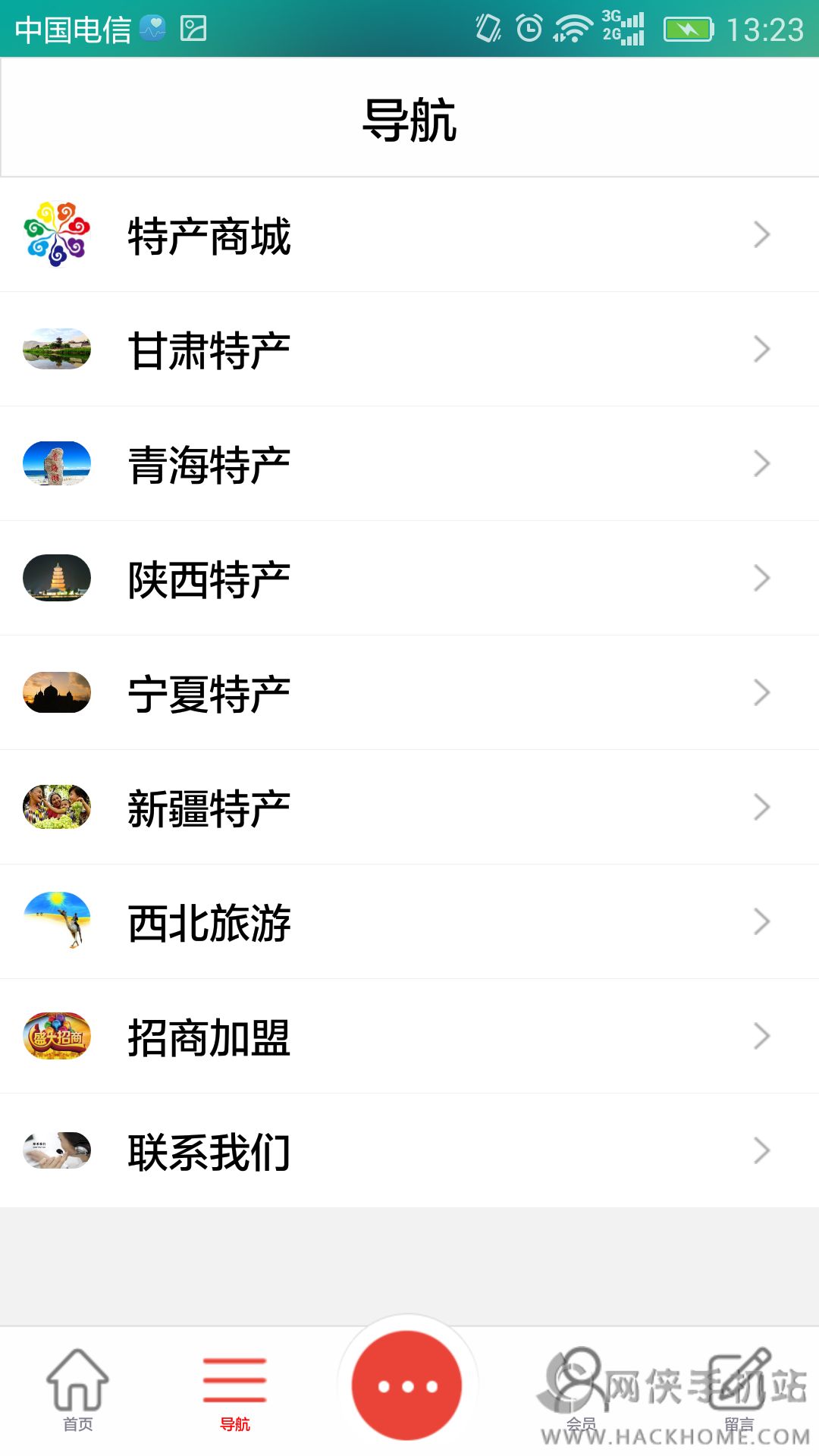Tap the 招商加盟 row
This screenshot has width=819, height=1456.
tap(409, 1037)
